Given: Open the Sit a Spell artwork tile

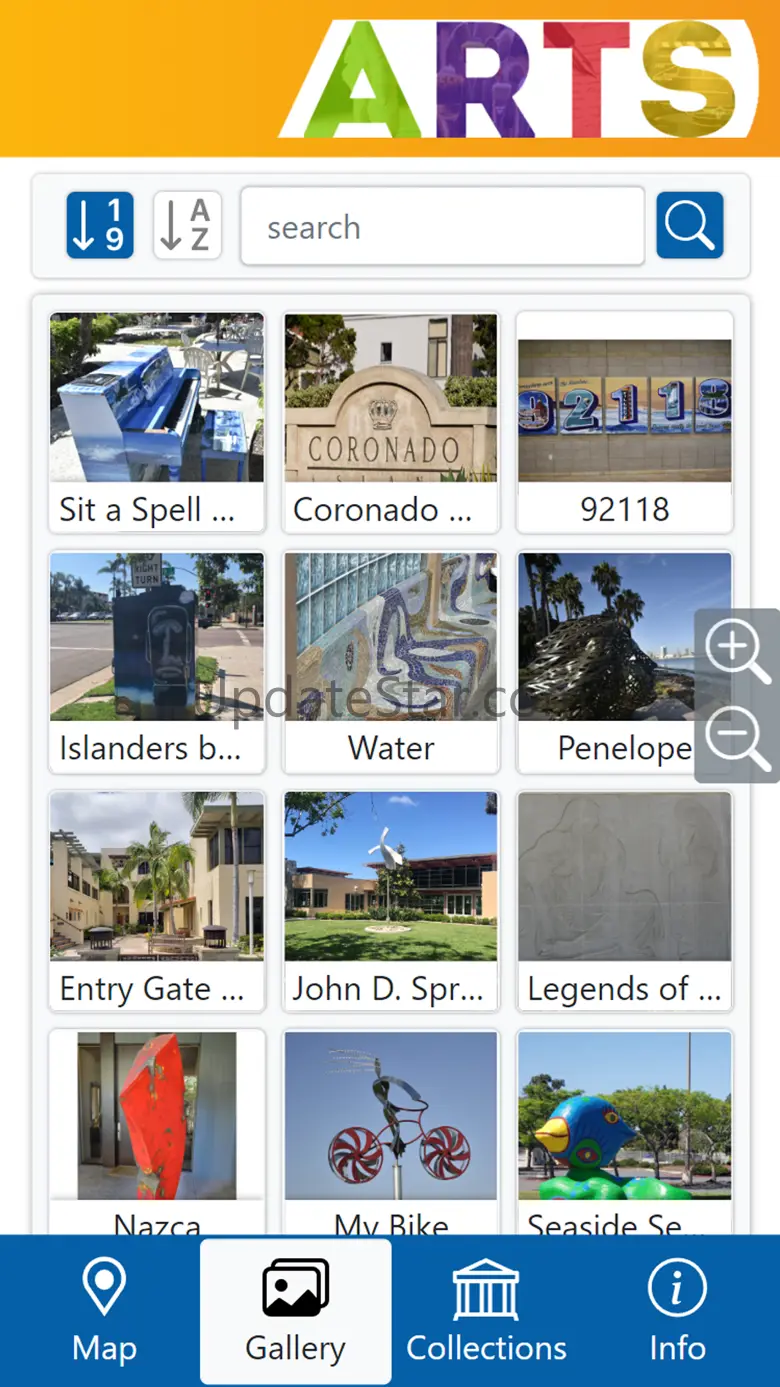Looking at the screenshot, I should click(157, 421).
